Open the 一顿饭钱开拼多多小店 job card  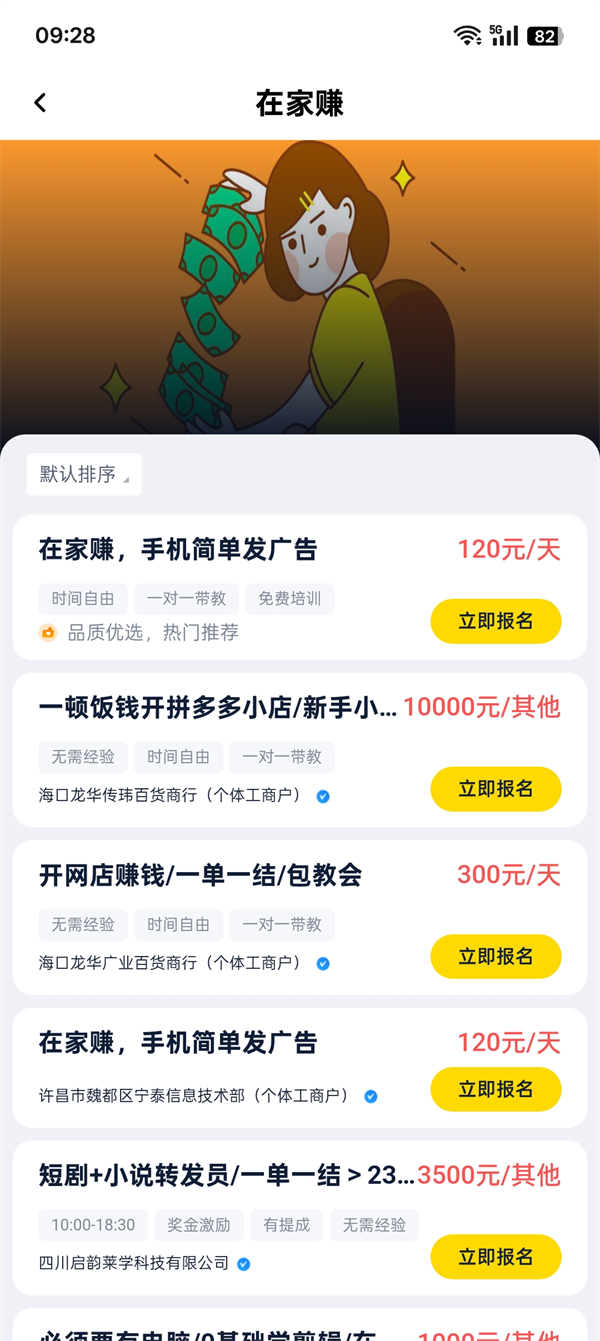click(x=218, y=708)
